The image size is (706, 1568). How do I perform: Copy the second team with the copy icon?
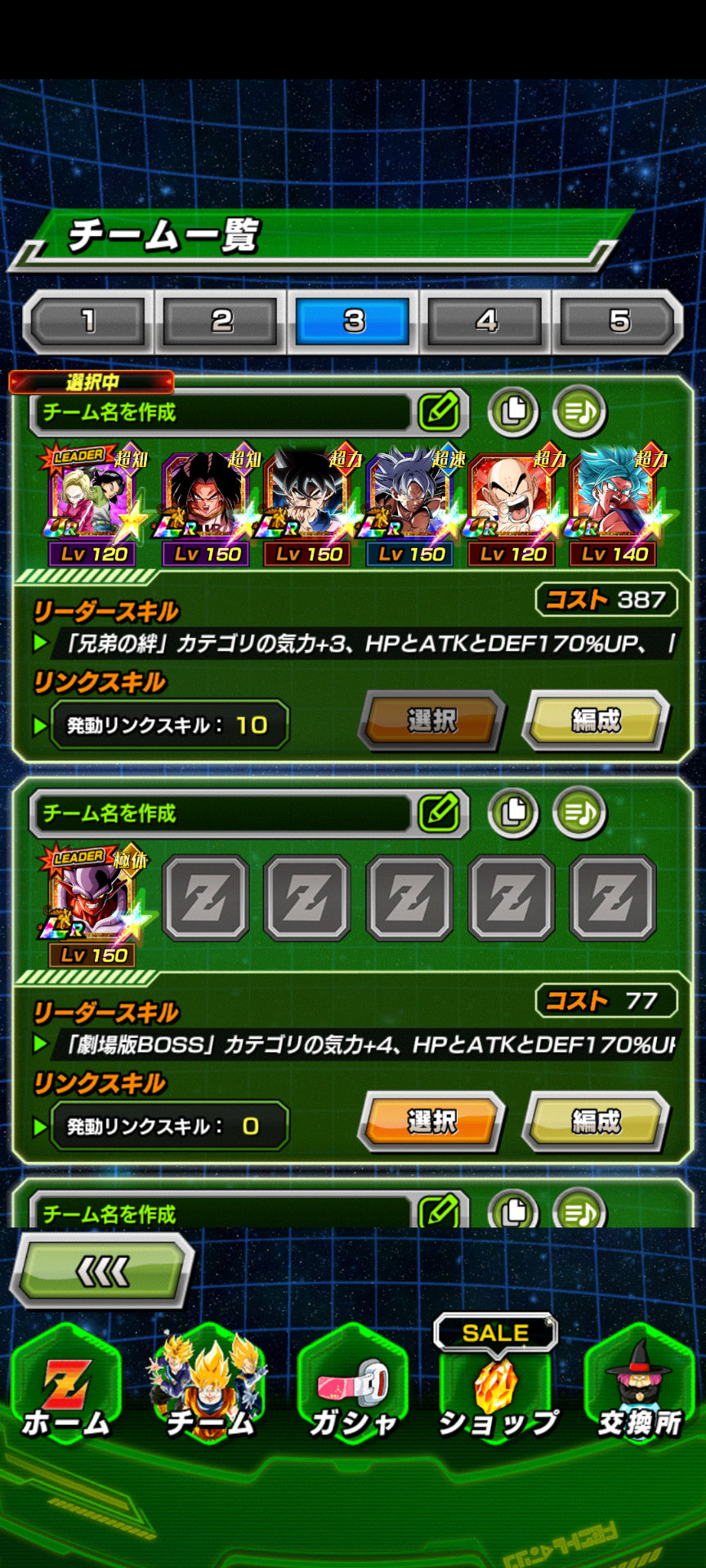point(513,812)
